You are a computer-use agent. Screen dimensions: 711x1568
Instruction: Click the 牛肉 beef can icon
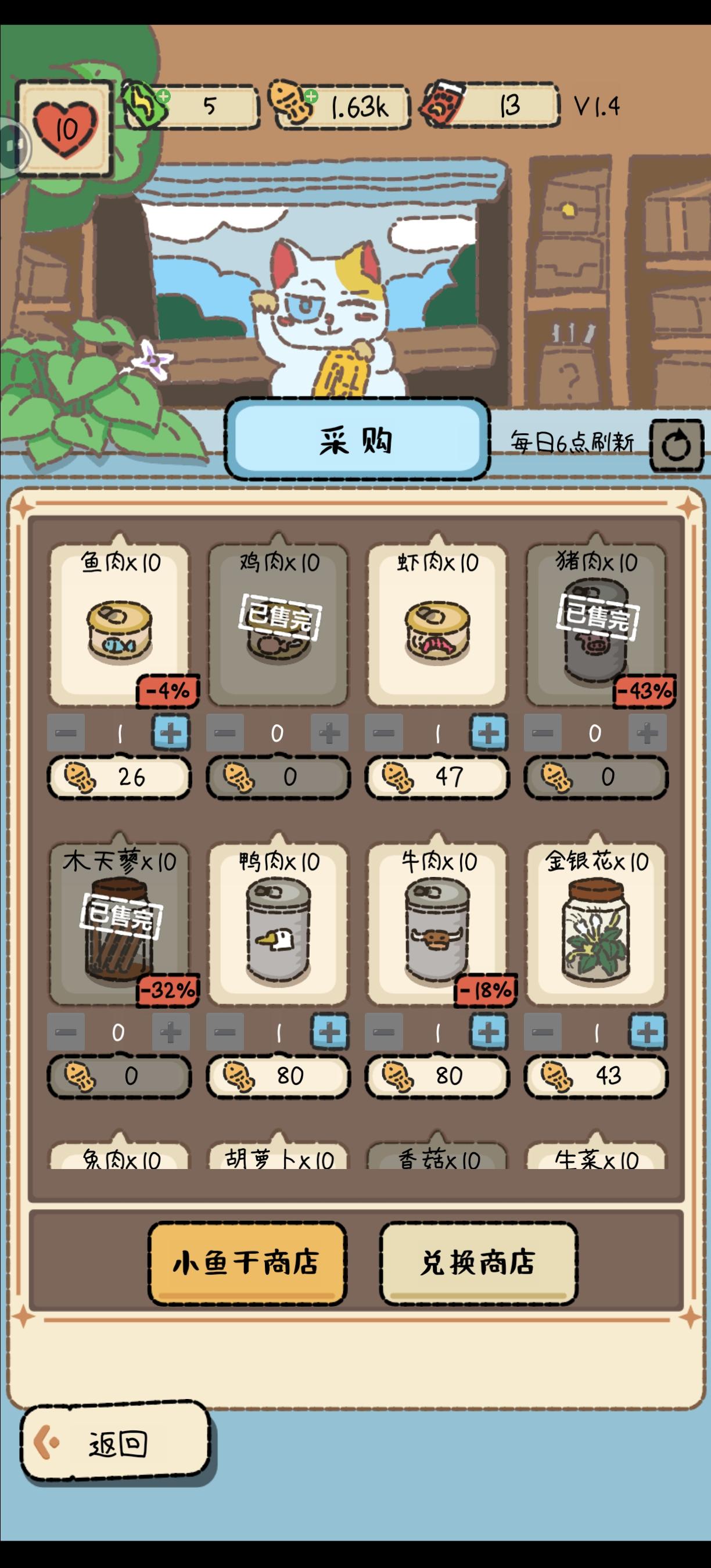[x=435, y=934]
